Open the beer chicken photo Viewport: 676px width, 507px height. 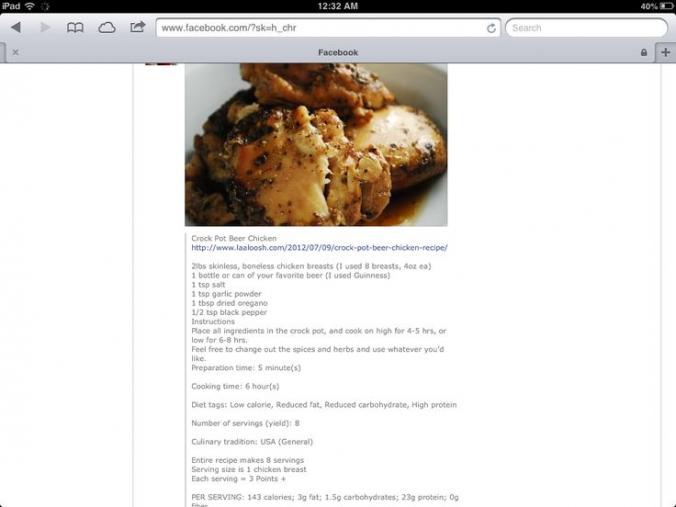316,144
